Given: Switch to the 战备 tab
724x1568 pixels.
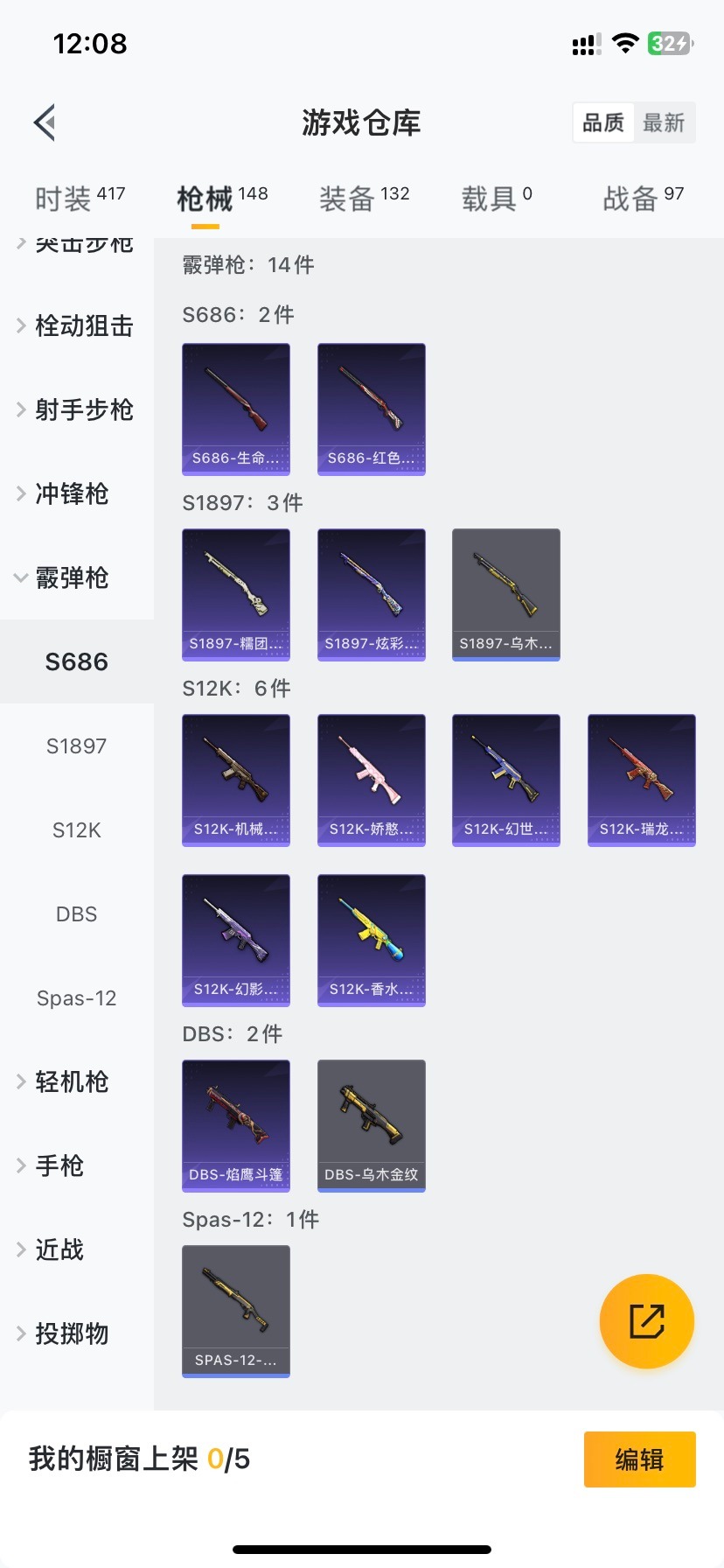Looking at the screenshot, I should (x=643, y=199).
